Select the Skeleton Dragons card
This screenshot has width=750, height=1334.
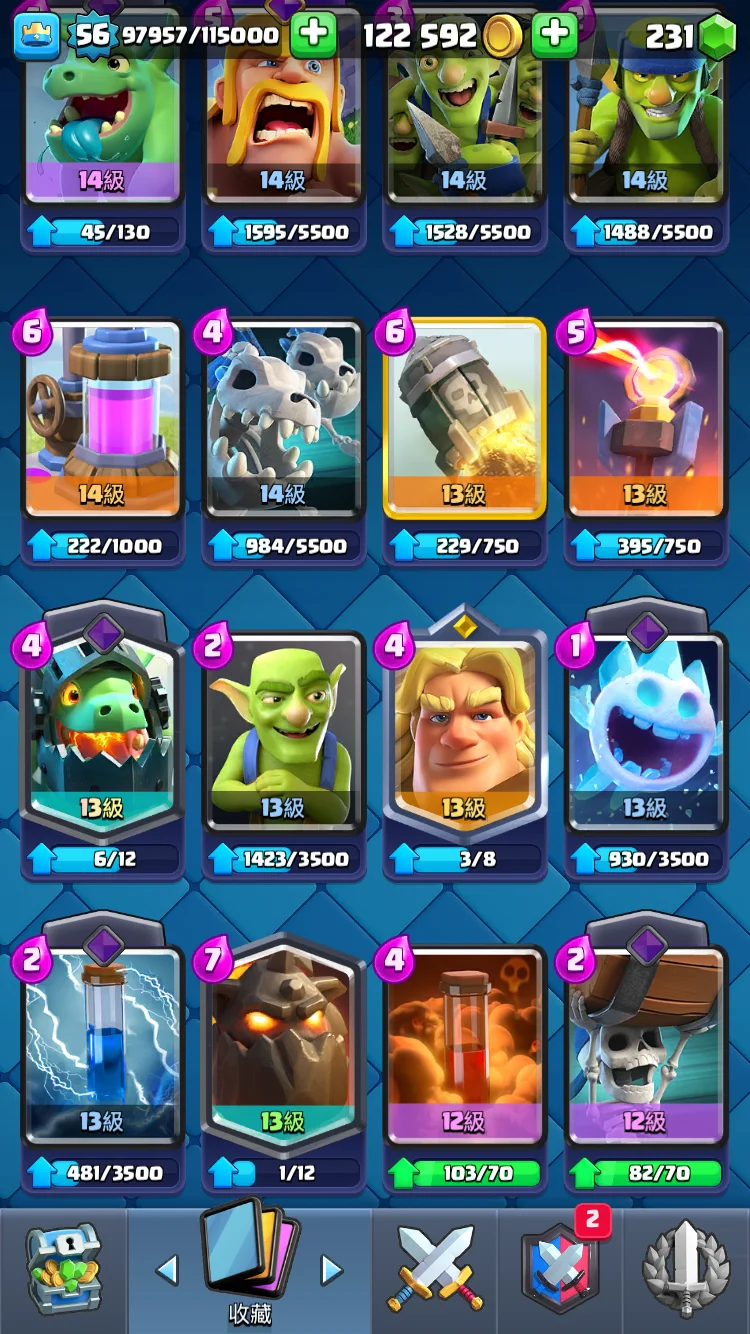coord(283,420)
